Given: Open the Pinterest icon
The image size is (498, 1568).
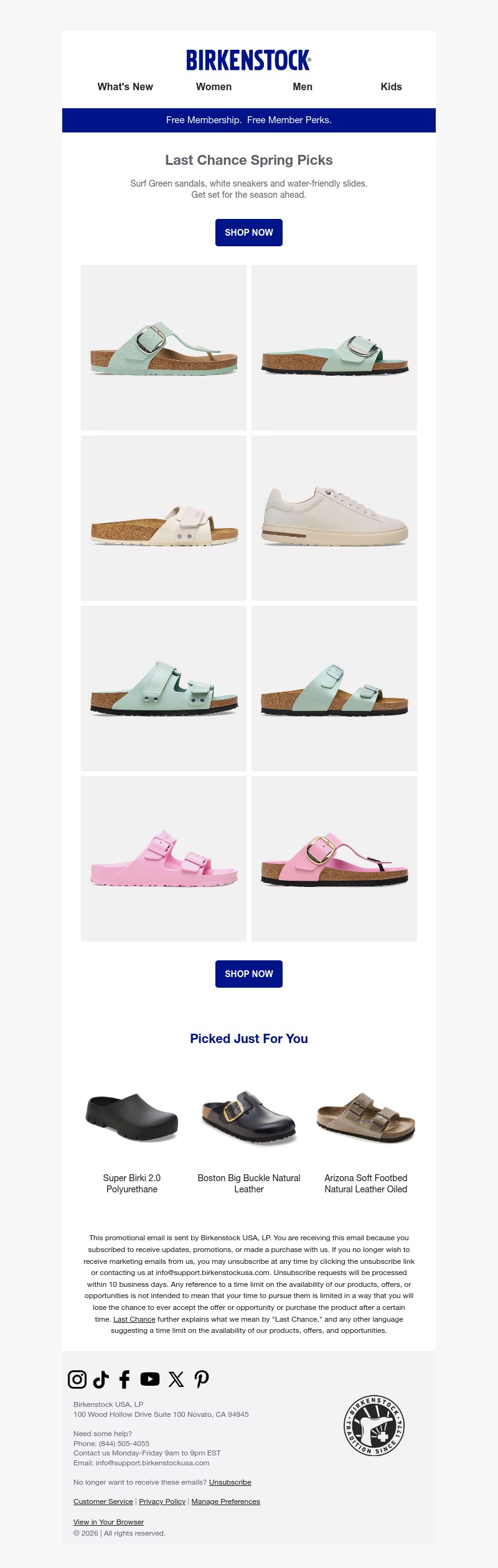Looking at the screenshot, I should coord(202,1380).
